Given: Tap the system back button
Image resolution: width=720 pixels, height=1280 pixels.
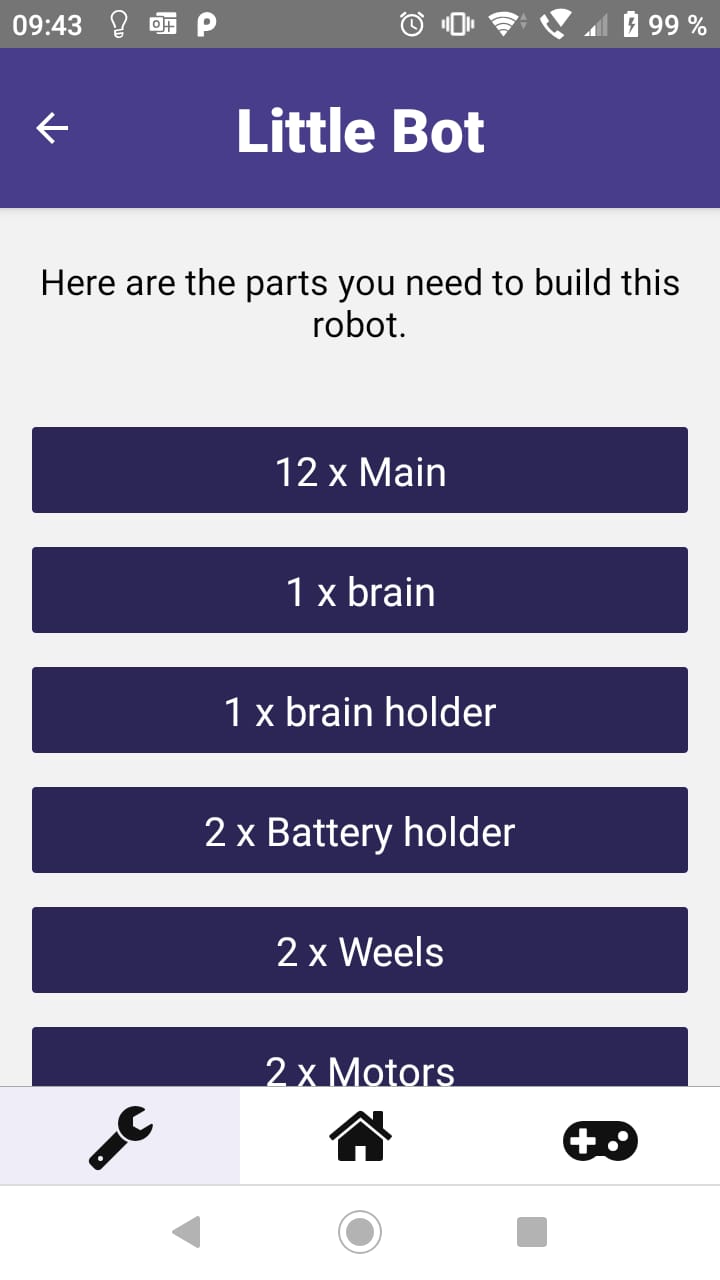Looking at the screenshot, I should 187,1231.
